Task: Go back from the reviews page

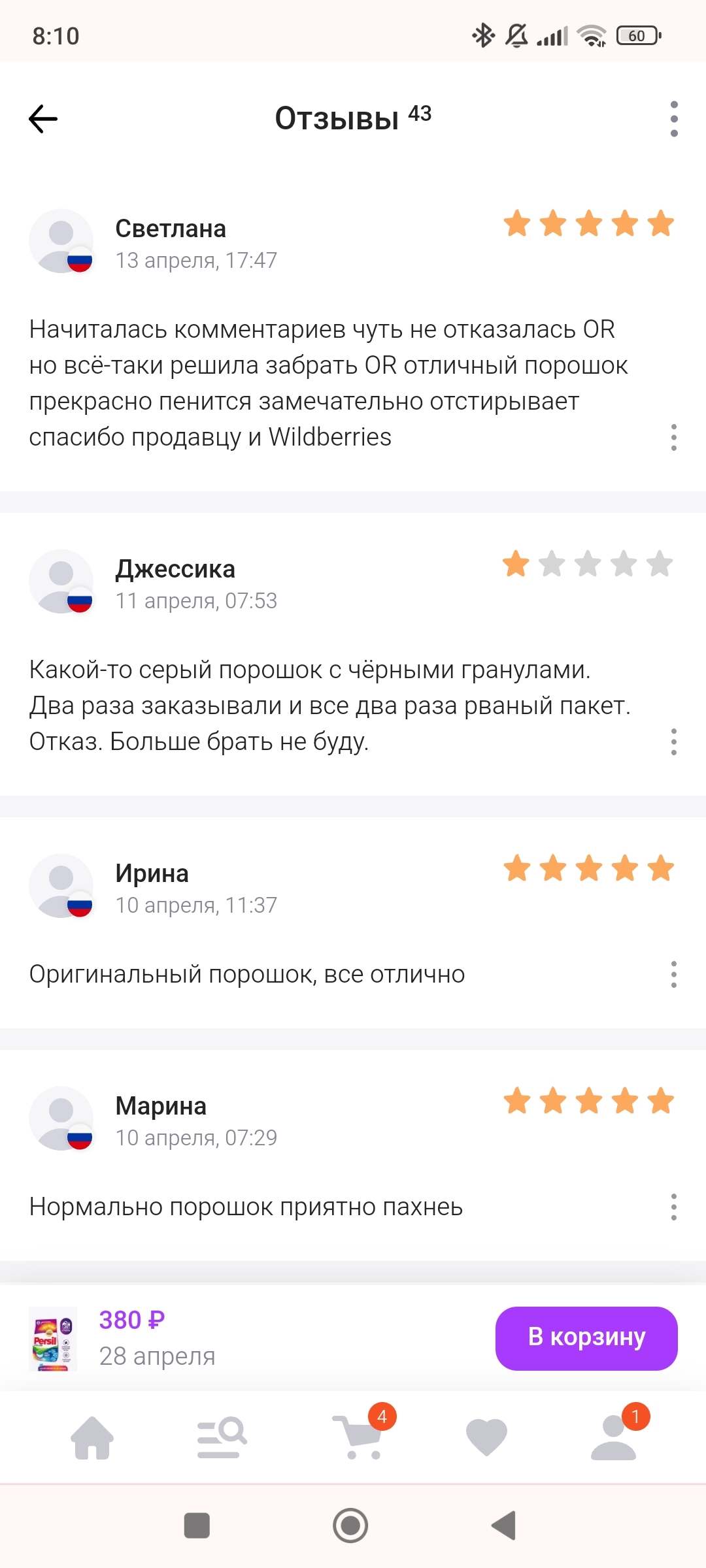Action: (x=43, y=119)
